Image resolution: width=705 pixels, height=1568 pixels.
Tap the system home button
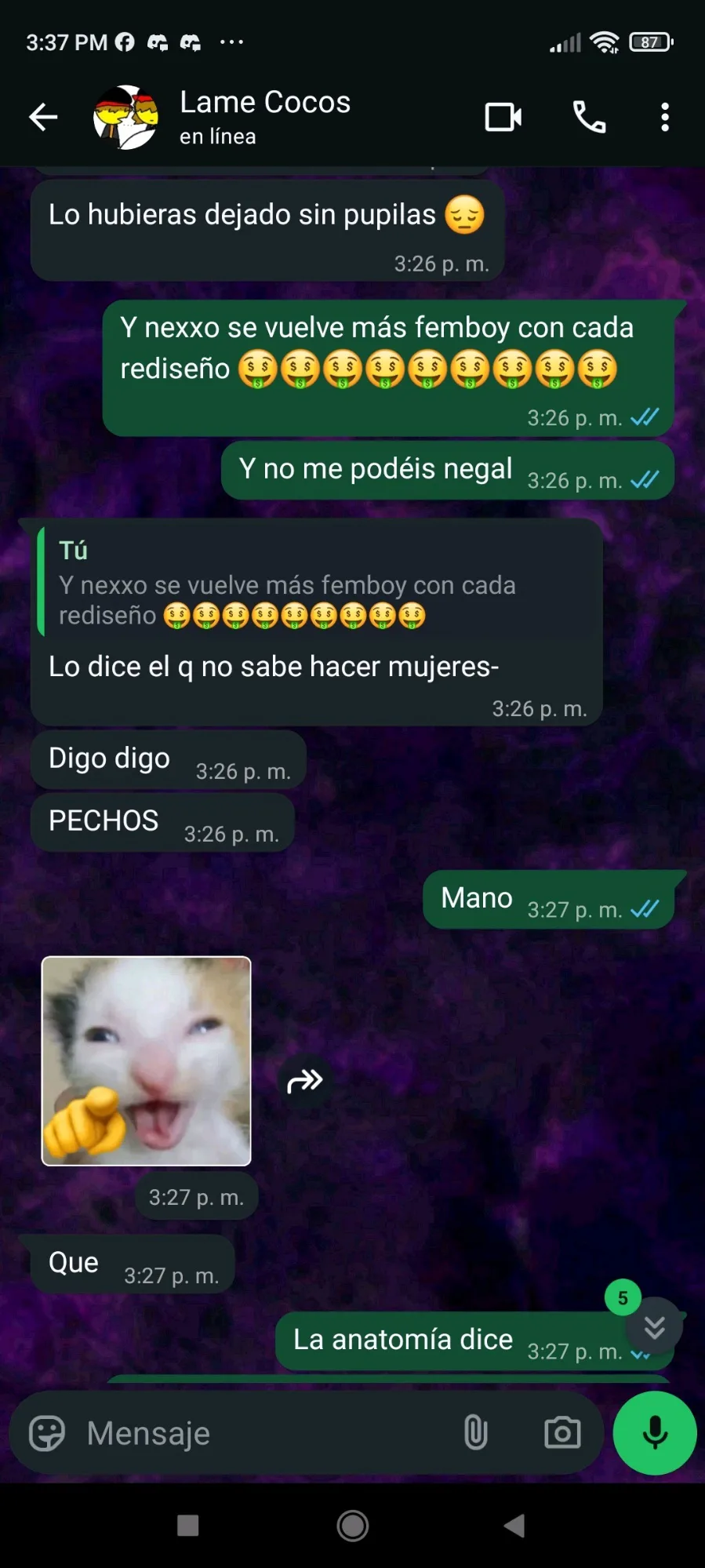tap(353, 1526)
